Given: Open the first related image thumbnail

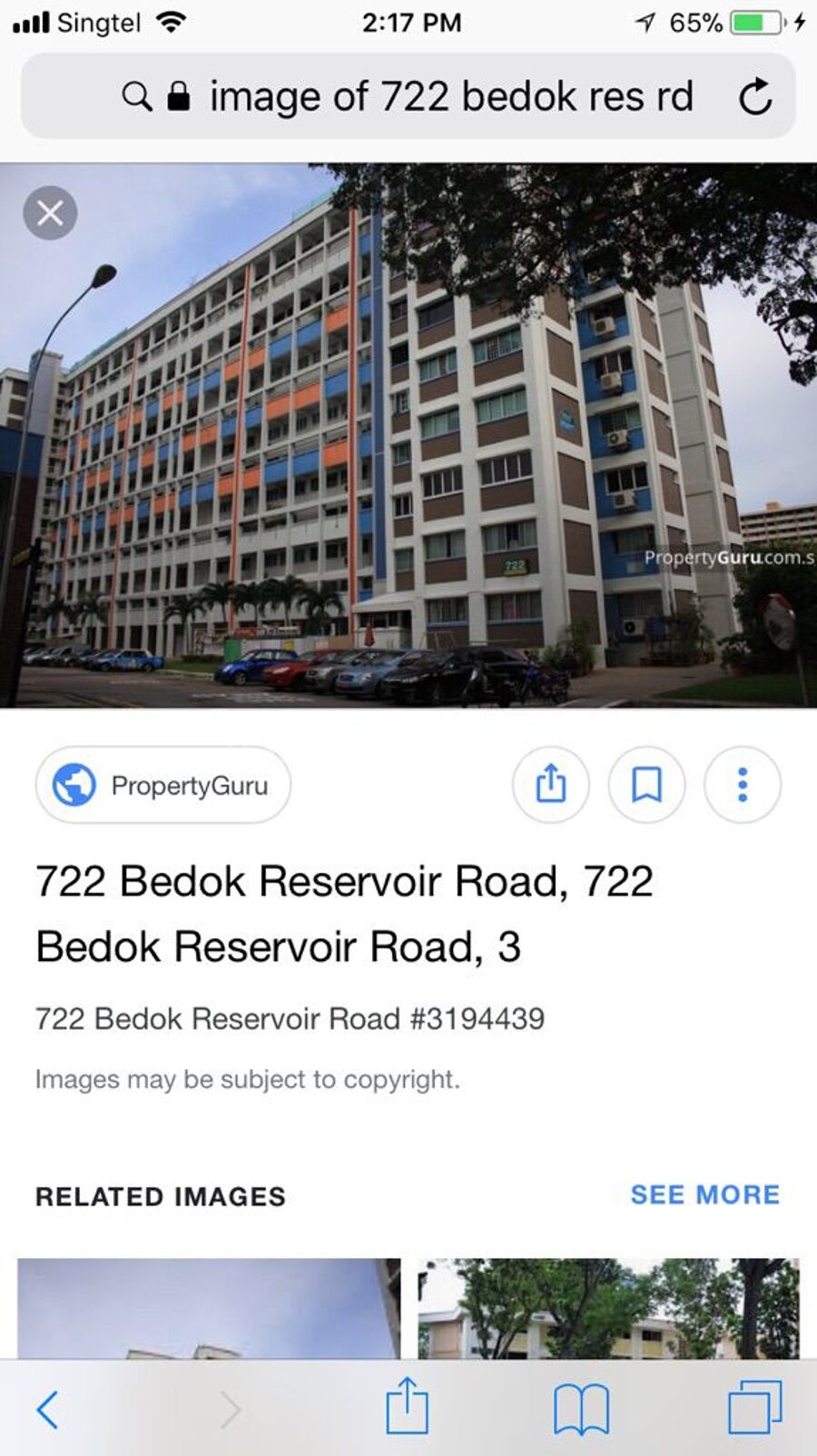Looking at the screenshot, I should [209, 1308].
